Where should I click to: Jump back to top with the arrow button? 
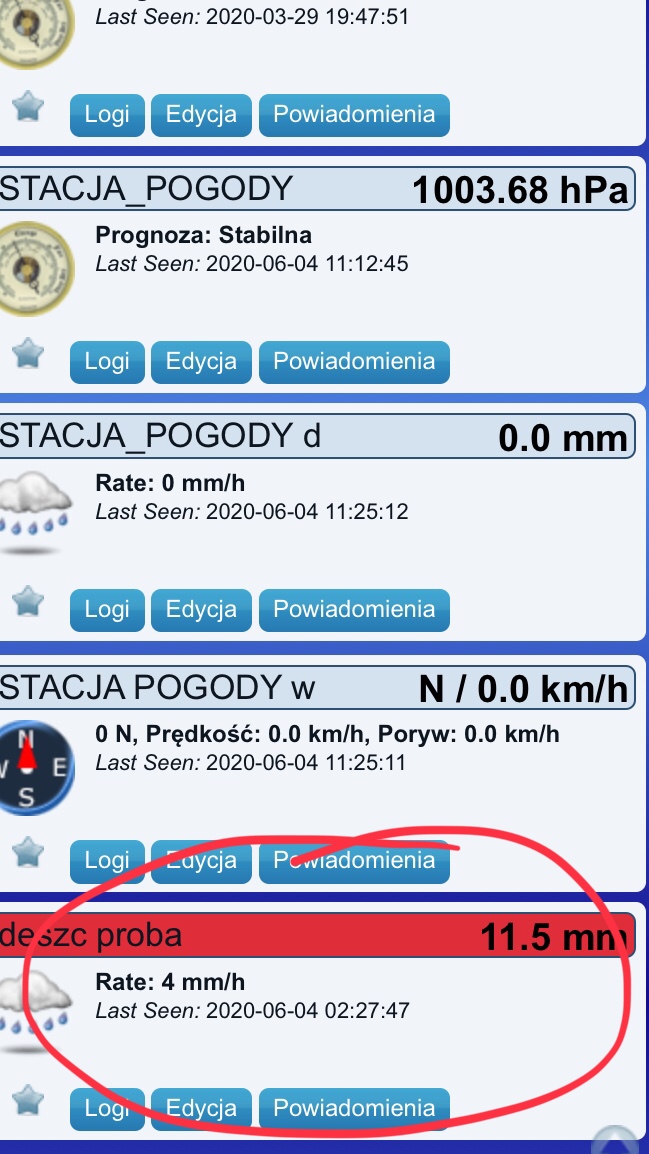click(615, 1141)
